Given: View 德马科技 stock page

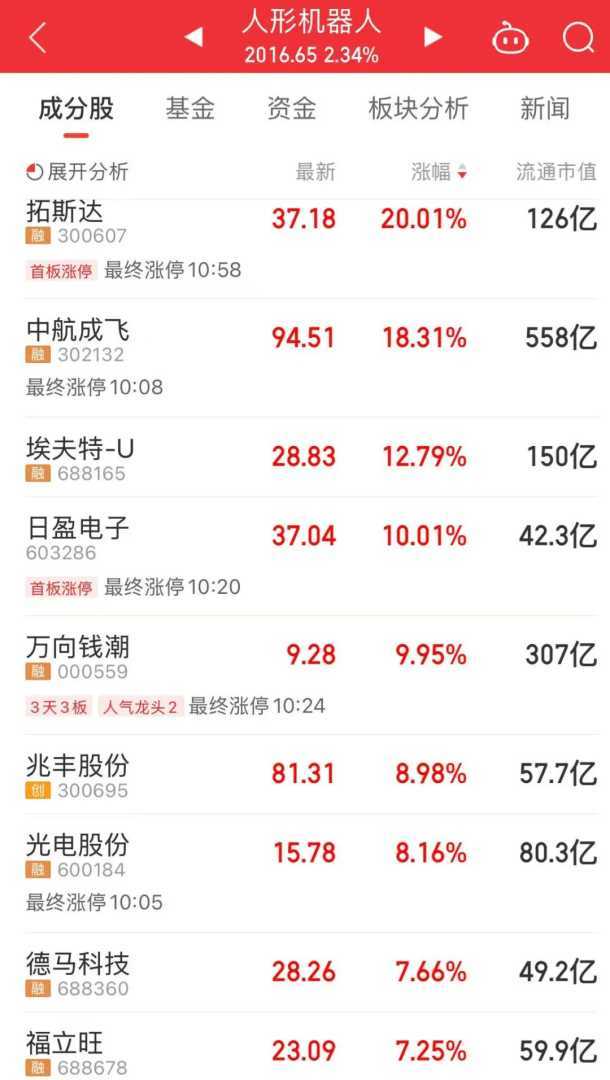Looking at the screenshot, I should coord(78,965).
